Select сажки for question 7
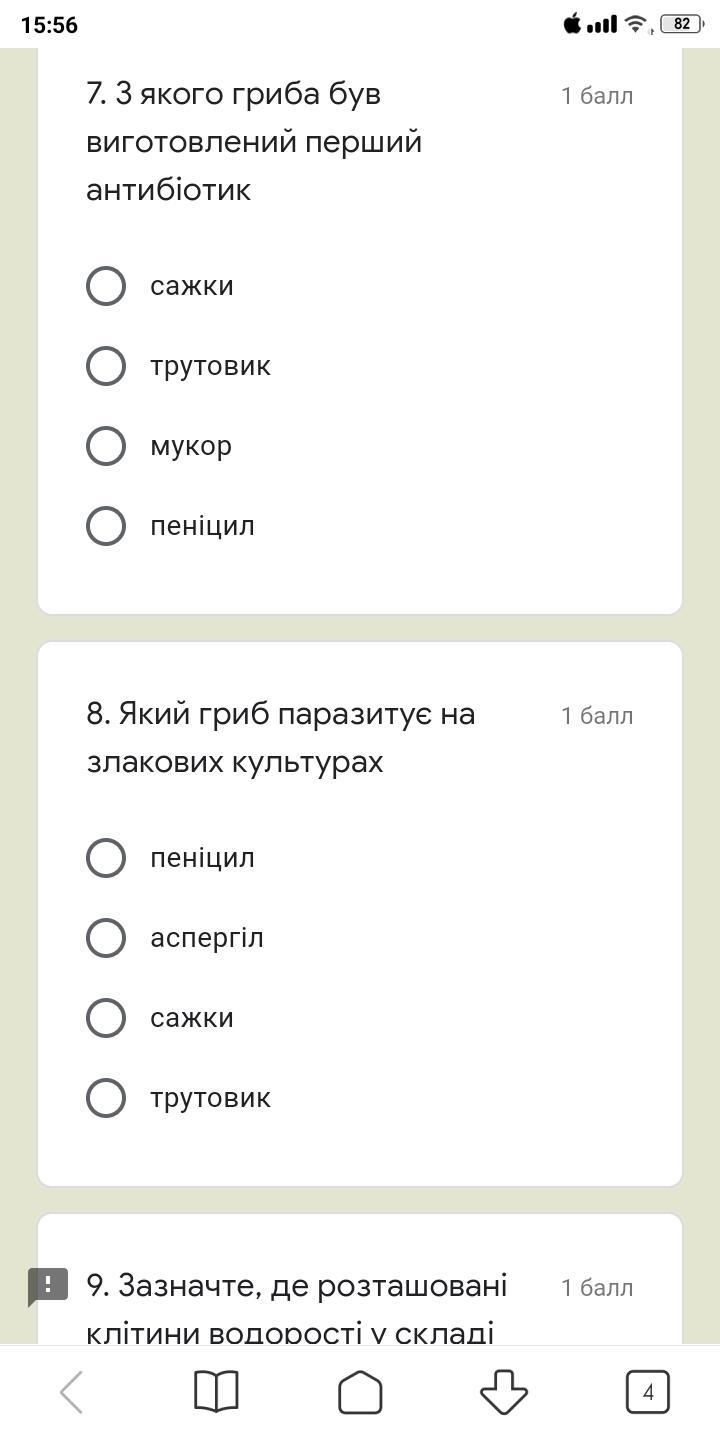The height and width of the screenshot is (1440, 720). tap(106, 286)
